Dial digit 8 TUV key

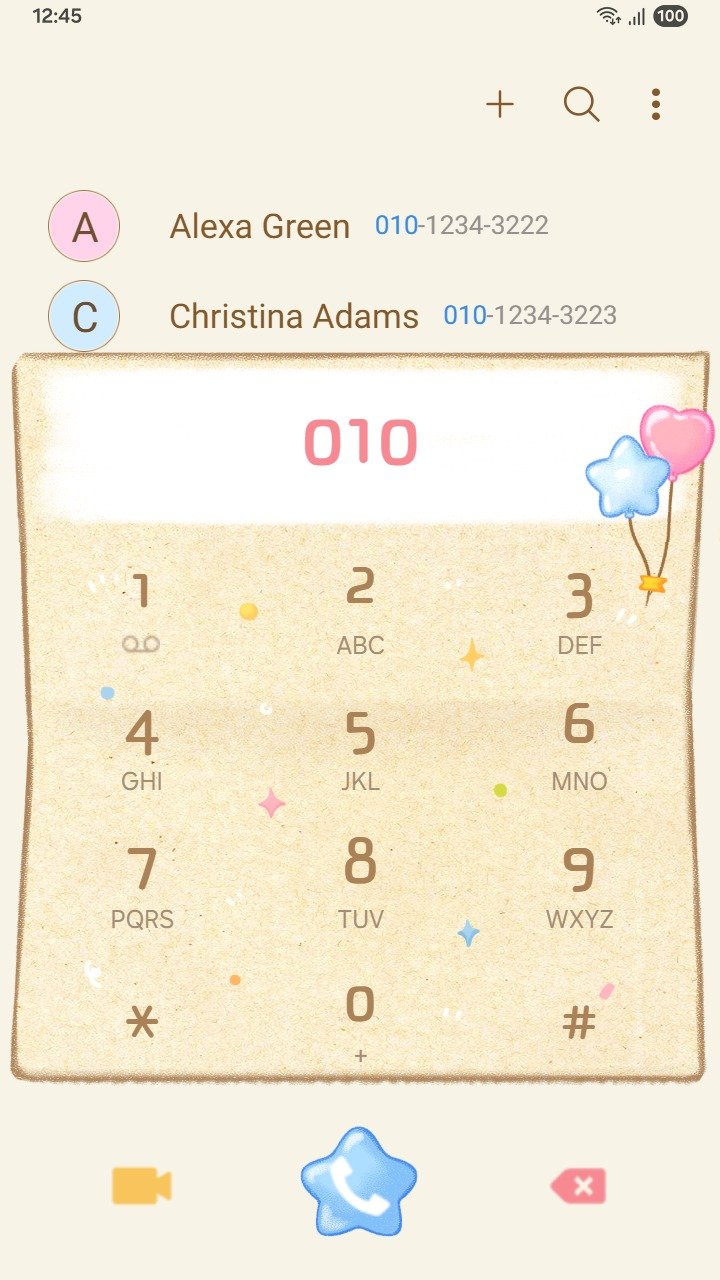pos(360,882)
